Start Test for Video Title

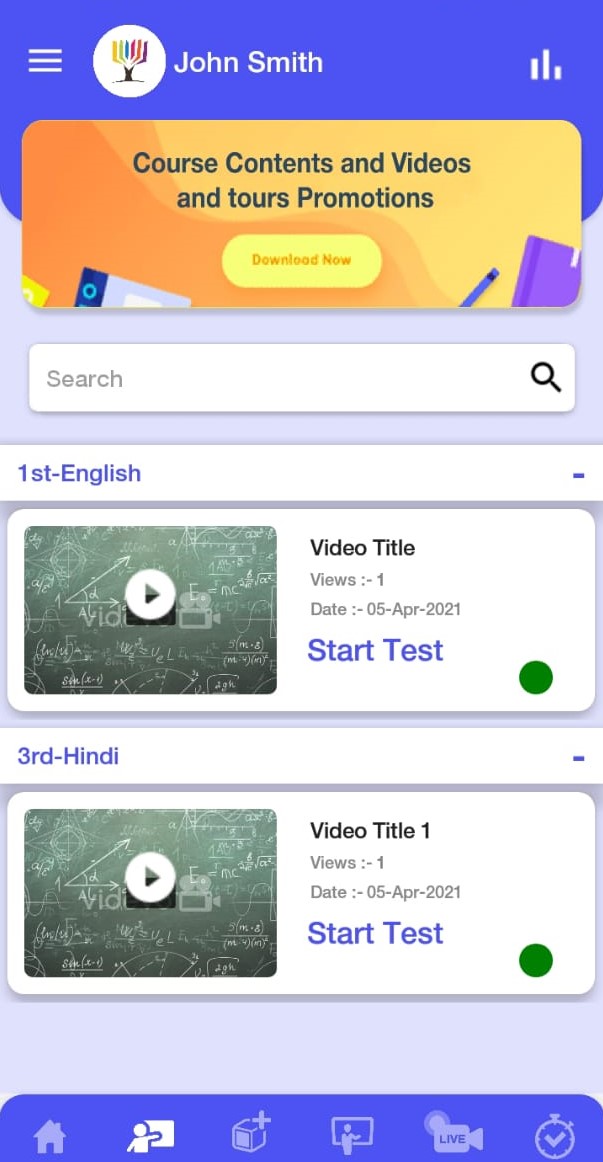pyautogui.click(x=375, y=650)
